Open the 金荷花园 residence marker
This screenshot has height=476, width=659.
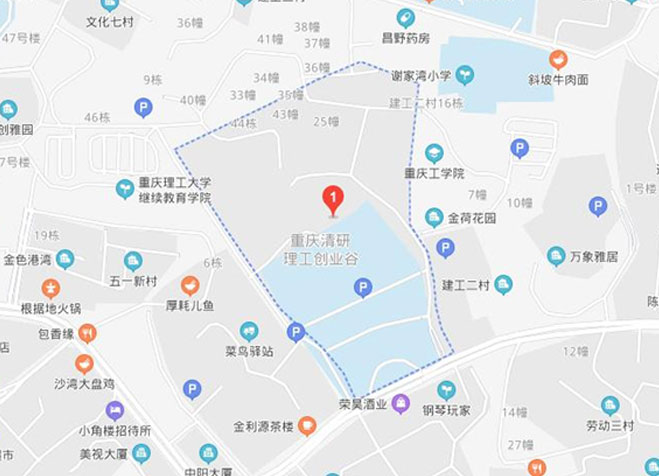[x=434, y=217]
